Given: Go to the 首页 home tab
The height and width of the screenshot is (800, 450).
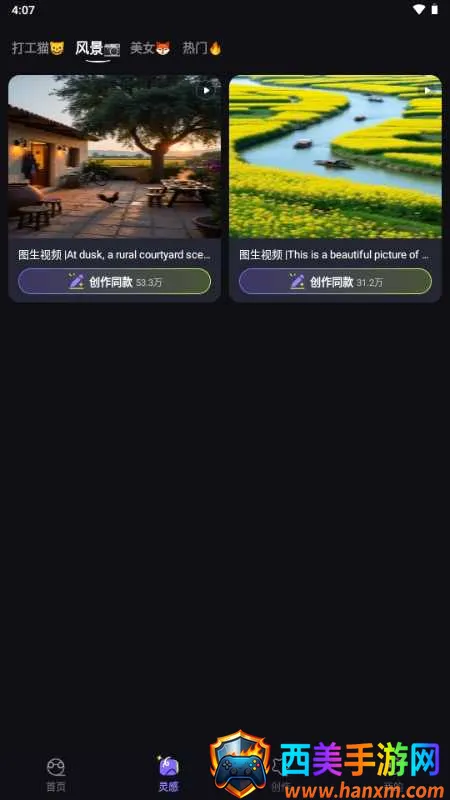Looking at the screenshot, I should pos(56,774).
